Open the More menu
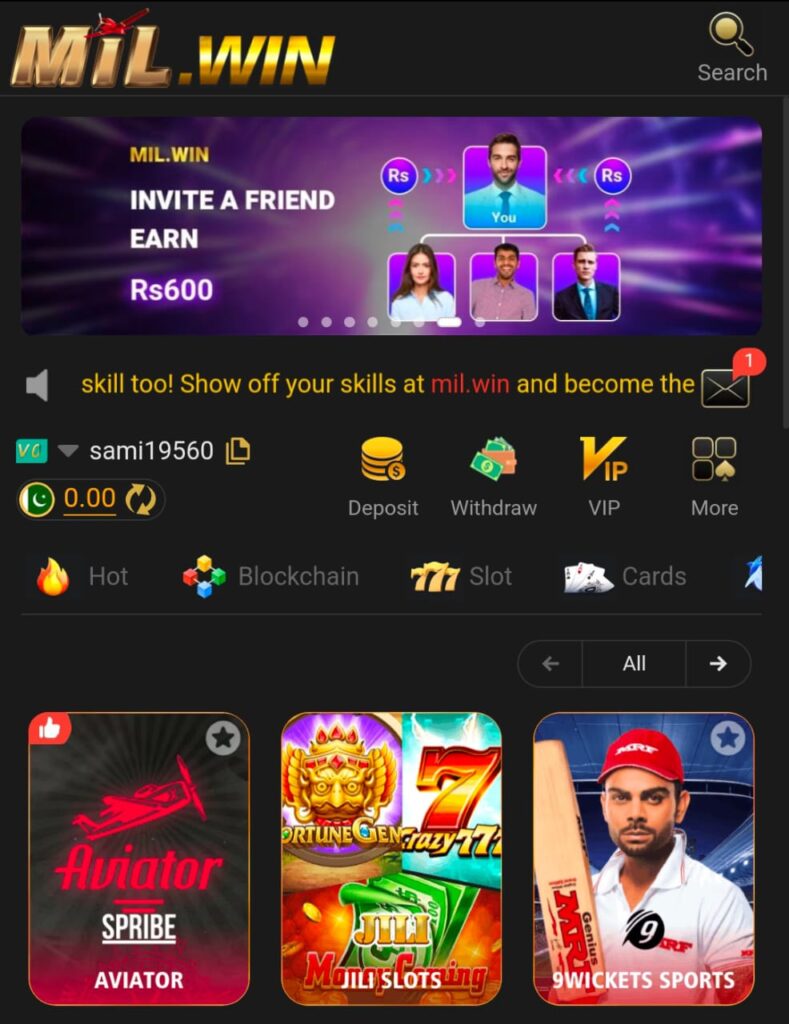 pyautogui.click(x=714, y=477)
